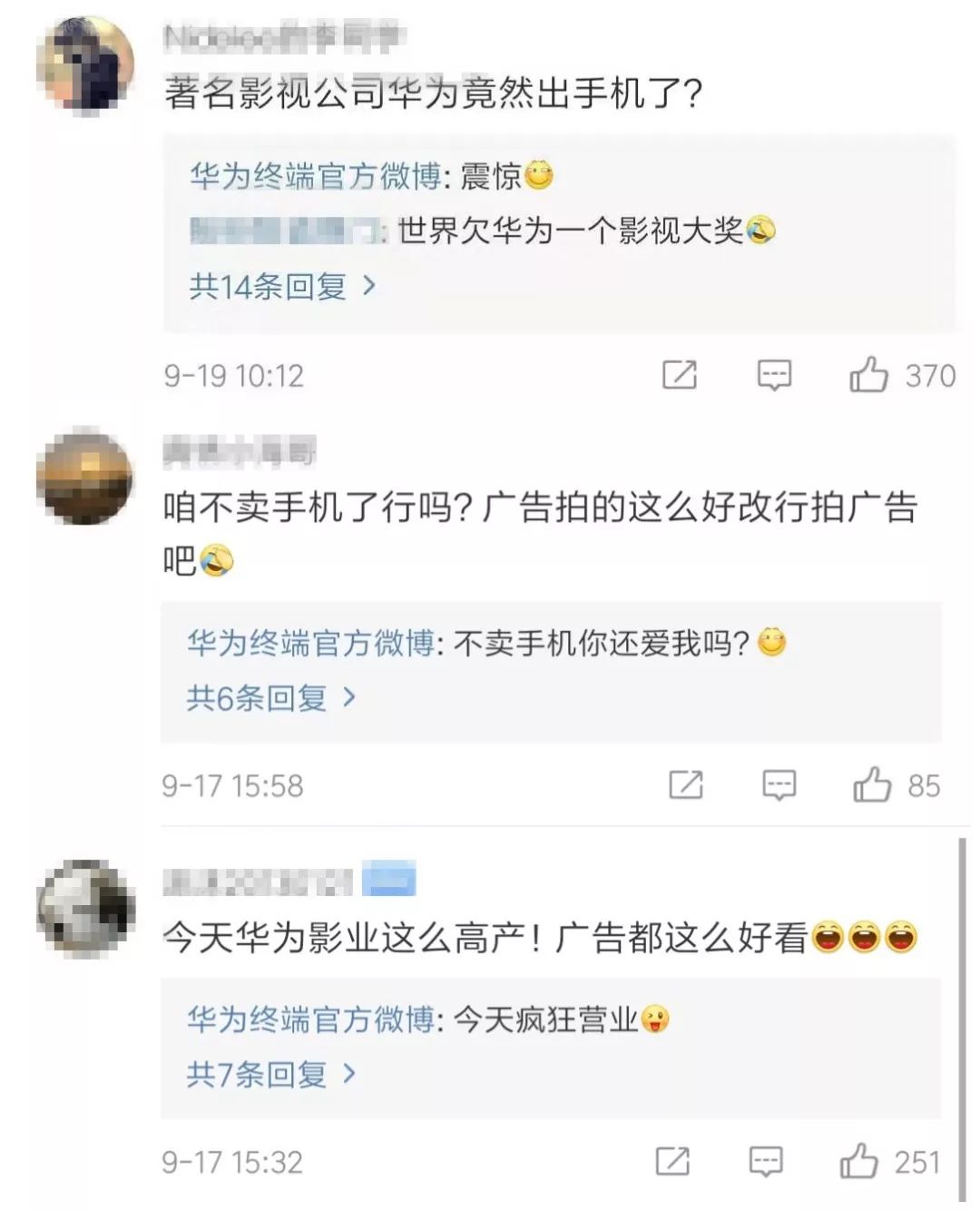Reply to the 9-17 15:58 comment

779,785
